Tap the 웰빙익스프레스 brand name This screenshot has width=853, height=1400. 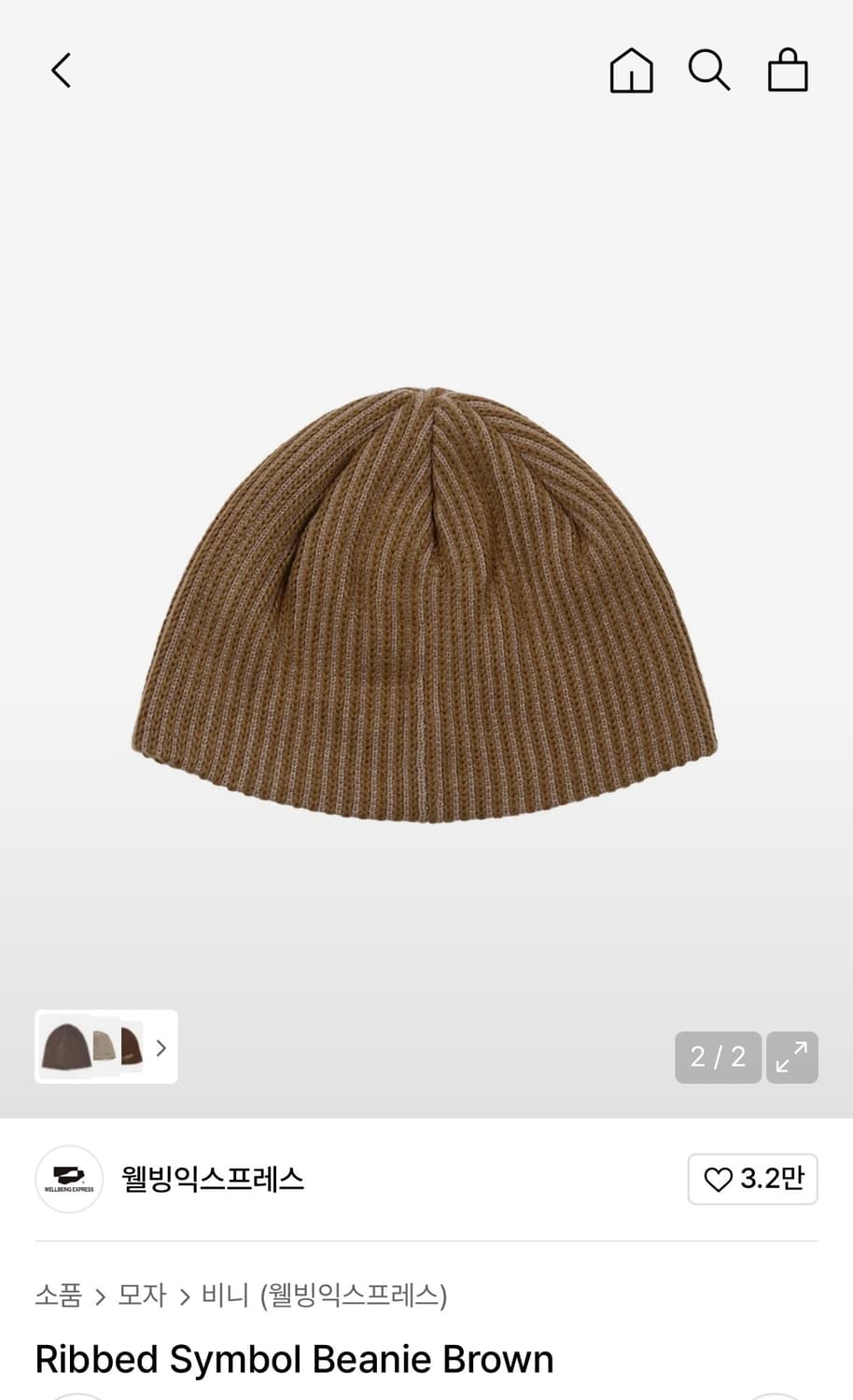(213, 1179)
